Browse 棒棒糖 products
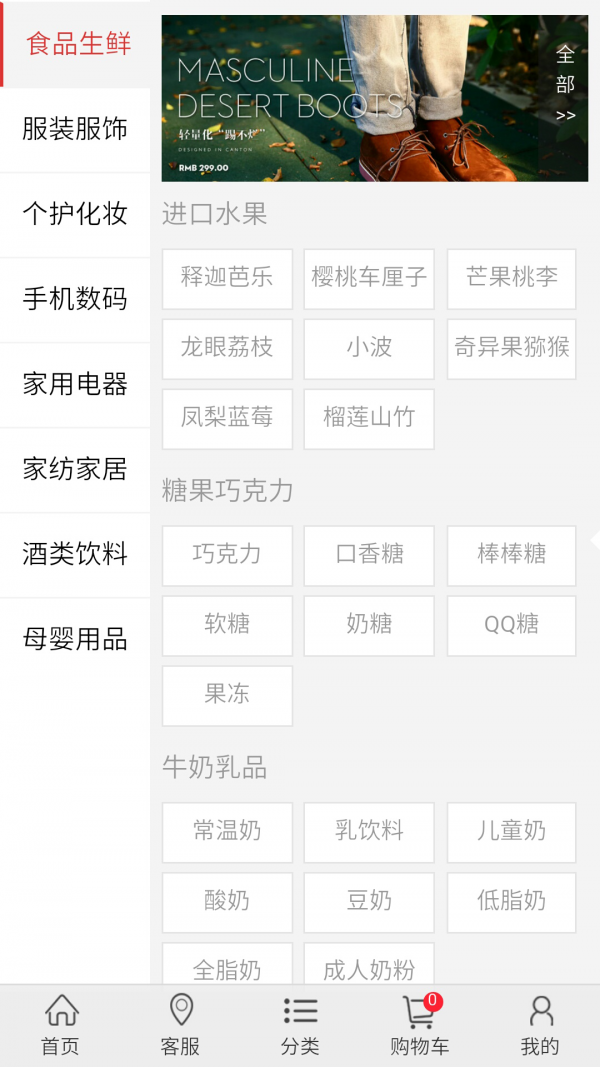Image resolution: width=600 pixels, height=1067 pixels. 511,555
